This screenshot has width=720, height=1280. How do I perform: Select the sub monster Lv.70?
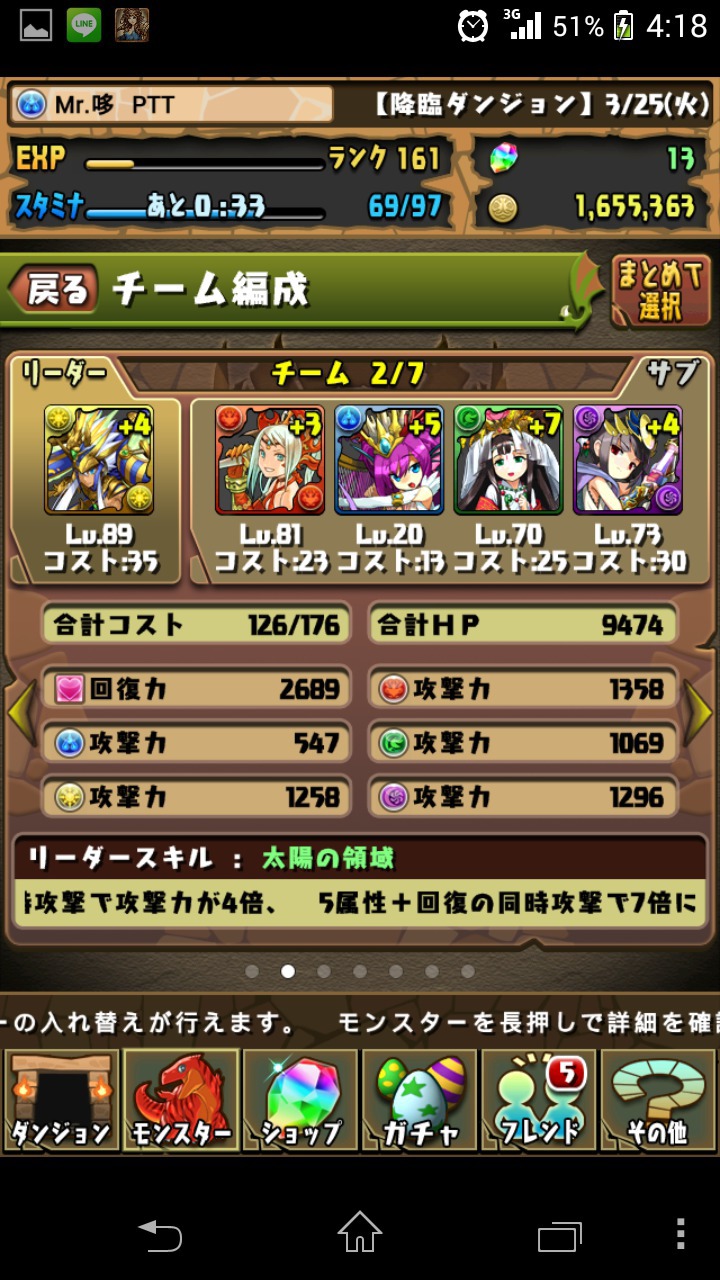[508, 460]
